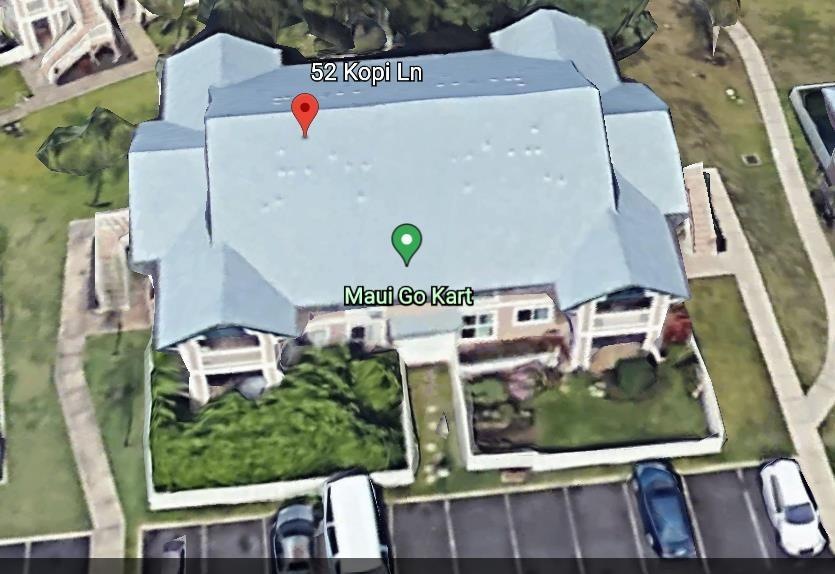Open the Maui Go Kart place marker
This screenshot has width=835, height=574.
click(x=406, y=242)
